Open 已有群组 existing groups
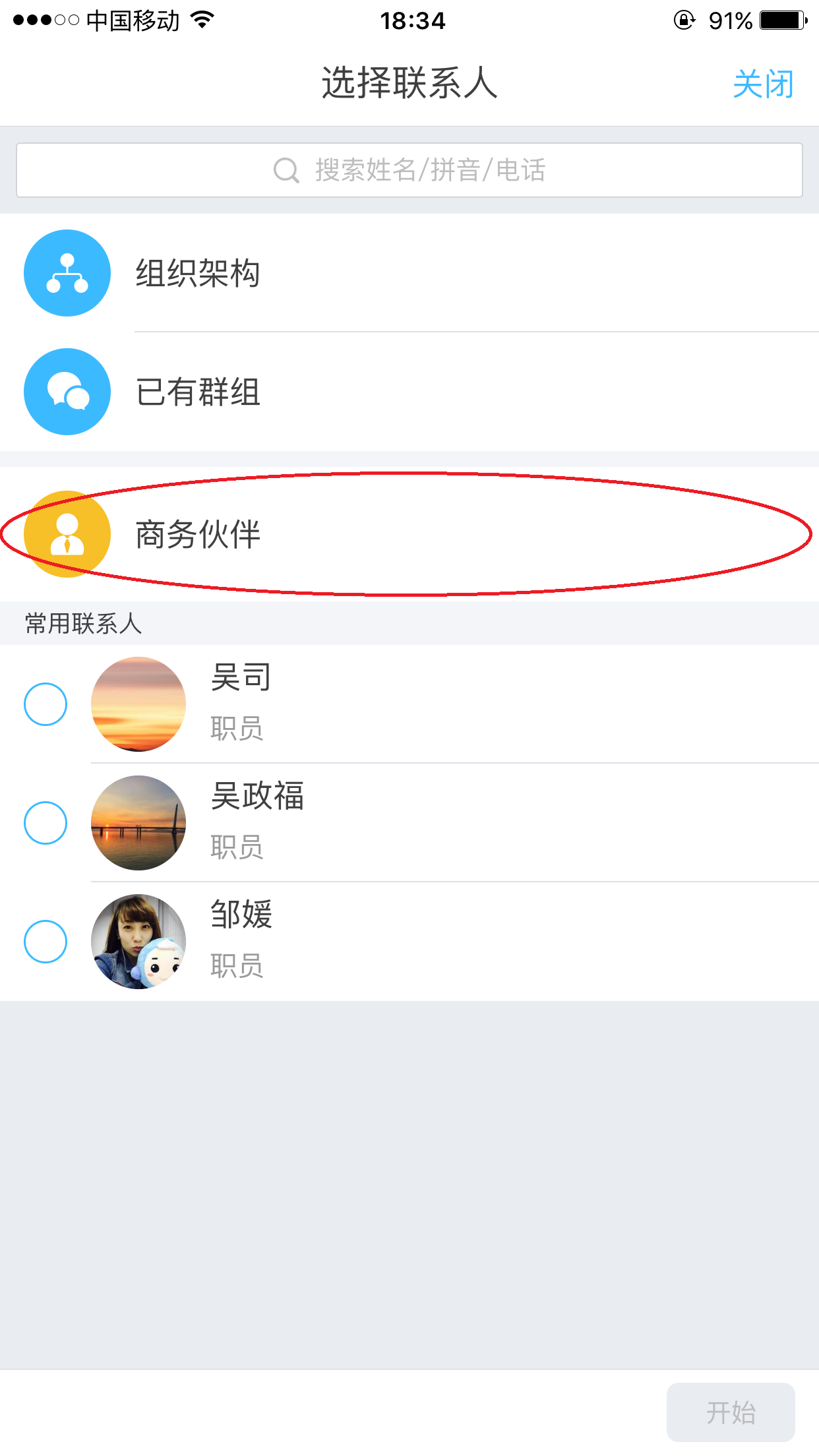The width and height of the screenshot is (819, 1456). [198, 392]
